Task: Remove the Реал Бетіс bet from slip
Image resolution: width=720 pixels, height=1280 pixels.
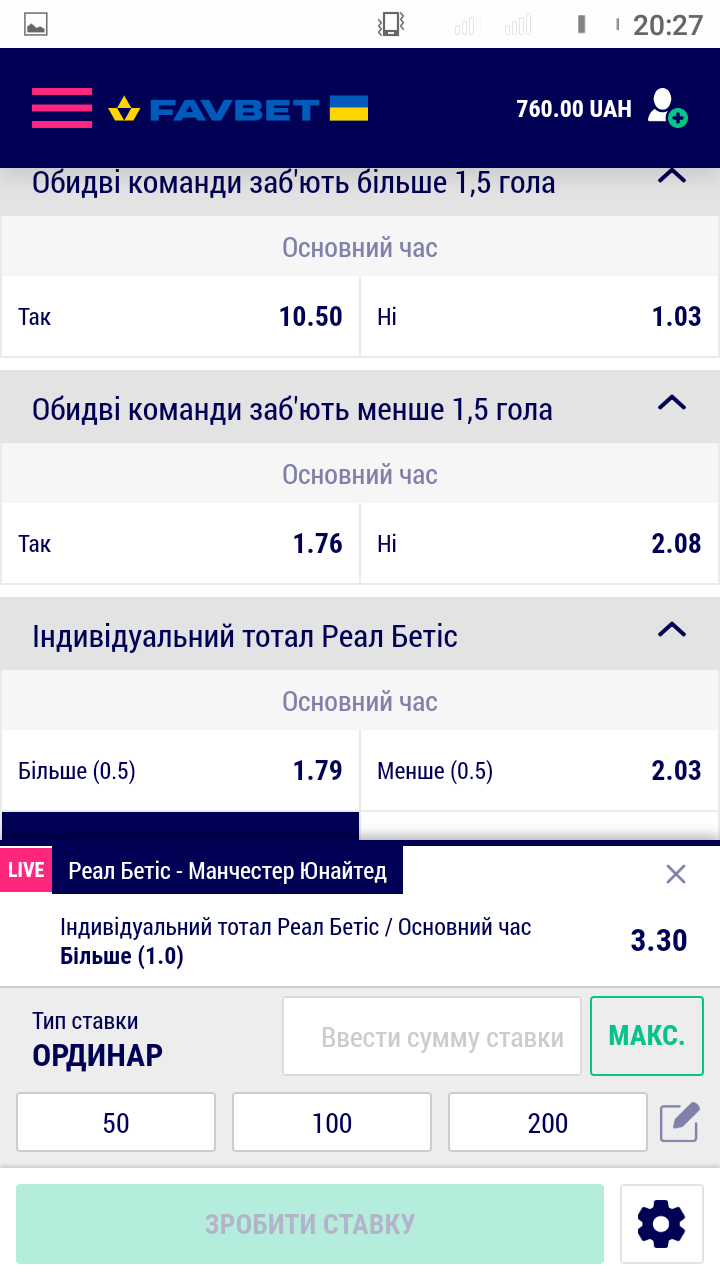Action: point(676,875)
